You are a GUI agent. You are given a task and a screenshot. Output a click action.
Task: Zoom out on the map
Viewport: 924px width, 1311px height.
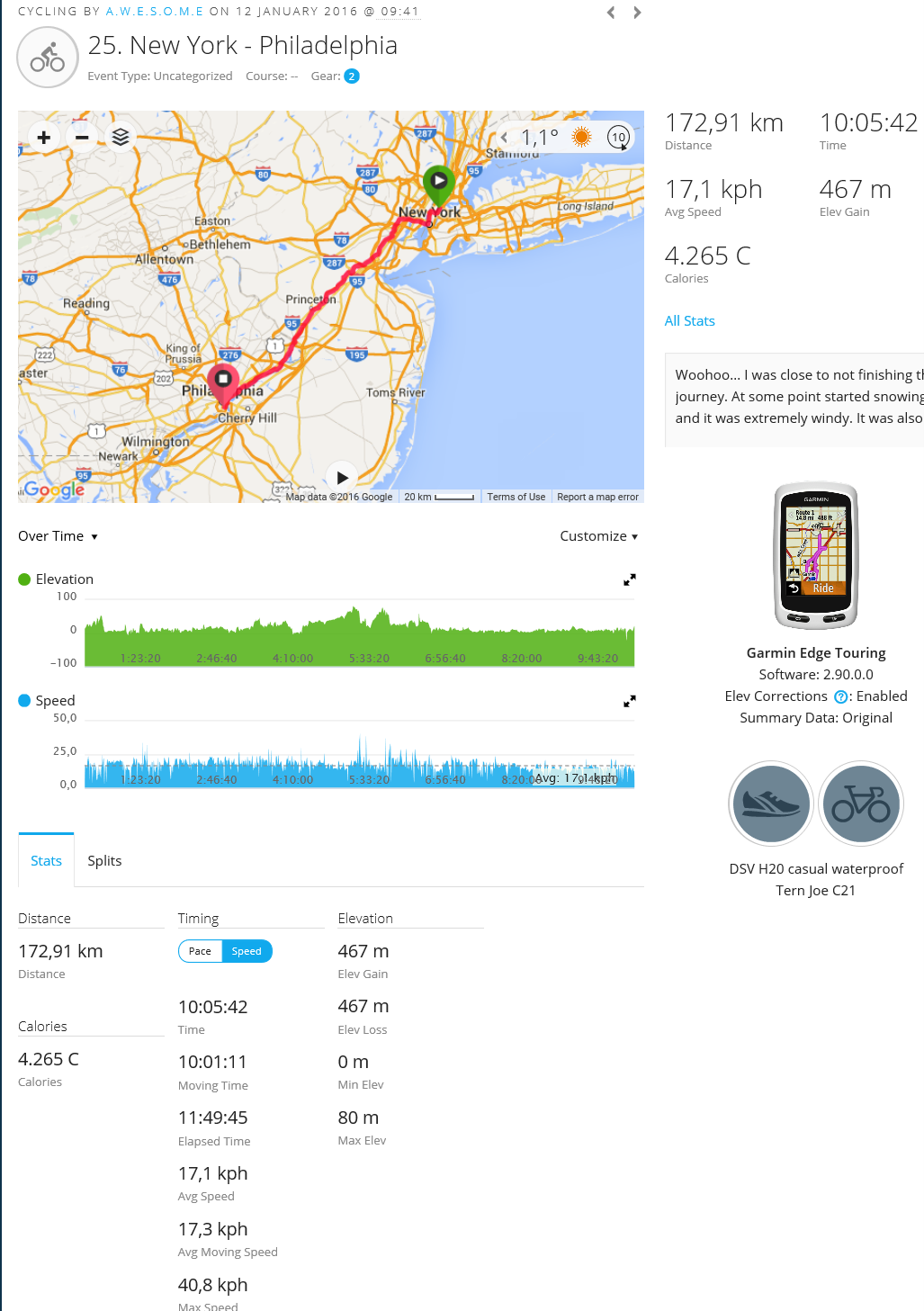tap(82, 138)
